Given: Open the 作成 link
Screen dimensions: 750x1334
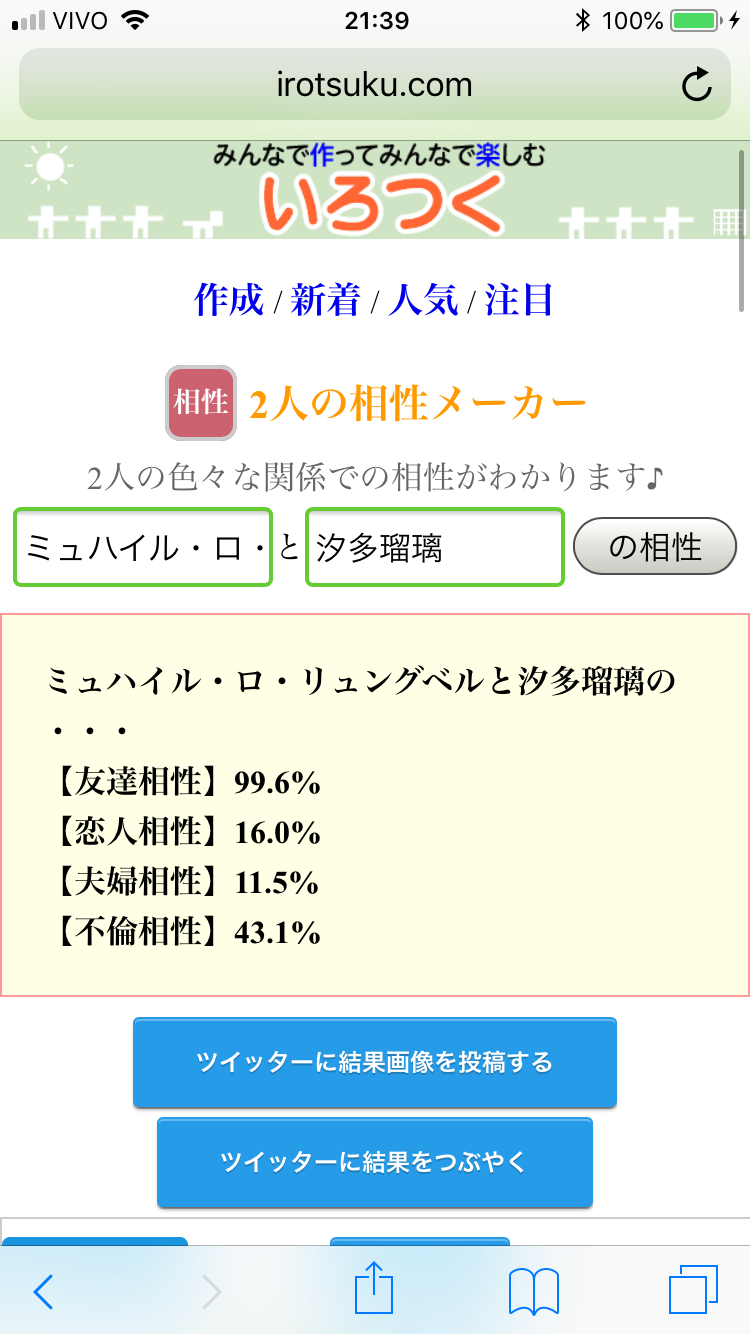Looking at the screenshot, I should coord(229,299).
